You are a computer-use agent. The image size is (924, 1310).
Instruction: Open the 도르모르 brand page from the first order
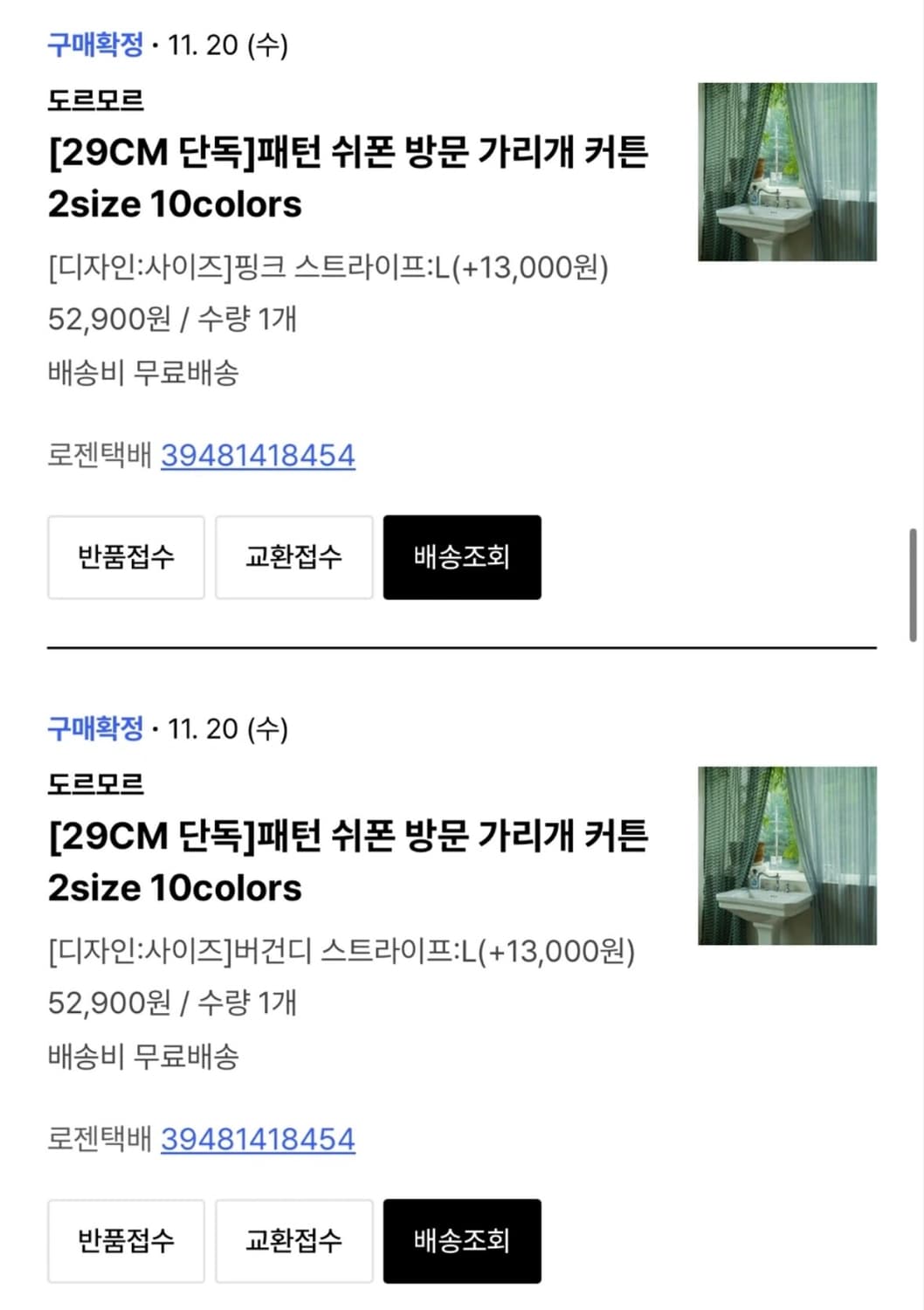(96, 100)
